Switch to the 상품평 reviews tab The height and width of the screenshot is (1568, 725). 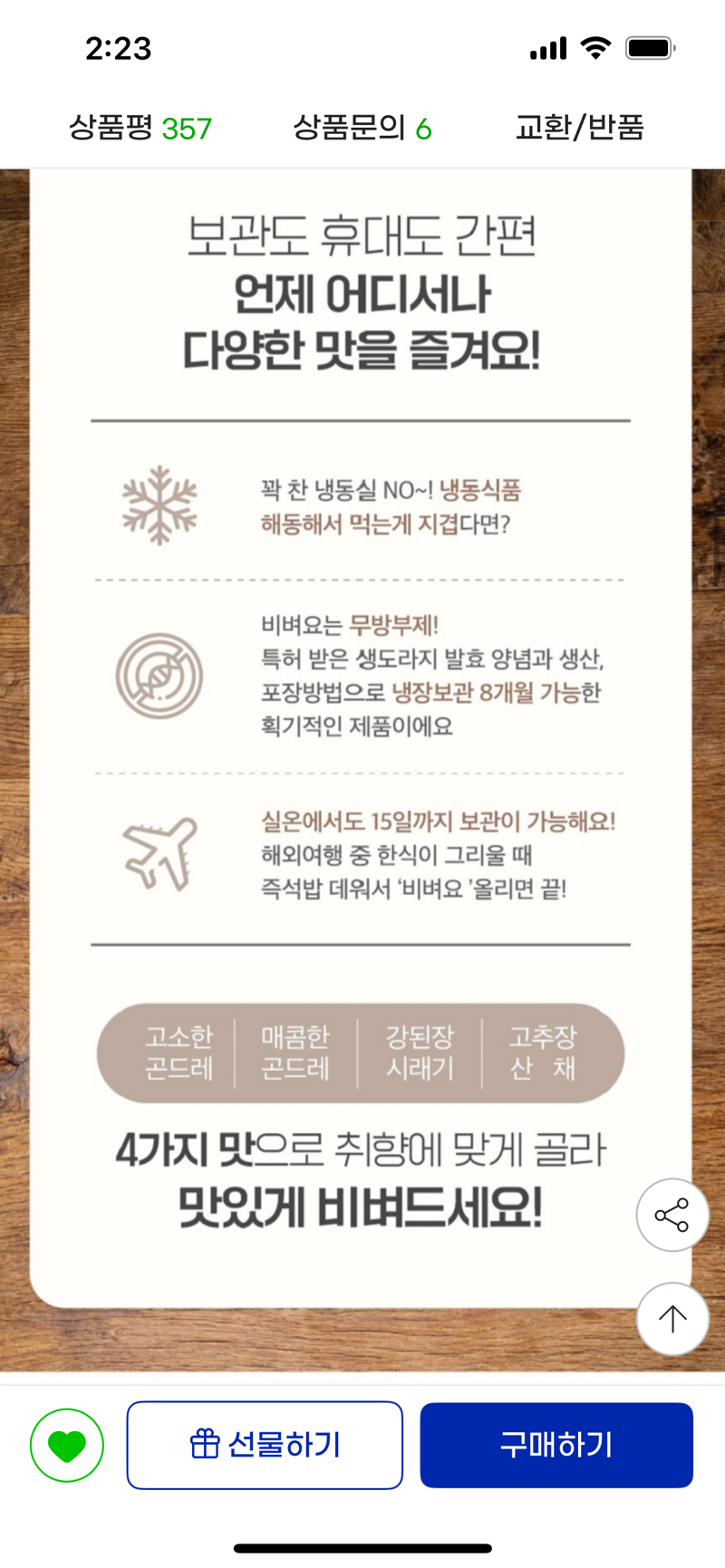[140, 128]
